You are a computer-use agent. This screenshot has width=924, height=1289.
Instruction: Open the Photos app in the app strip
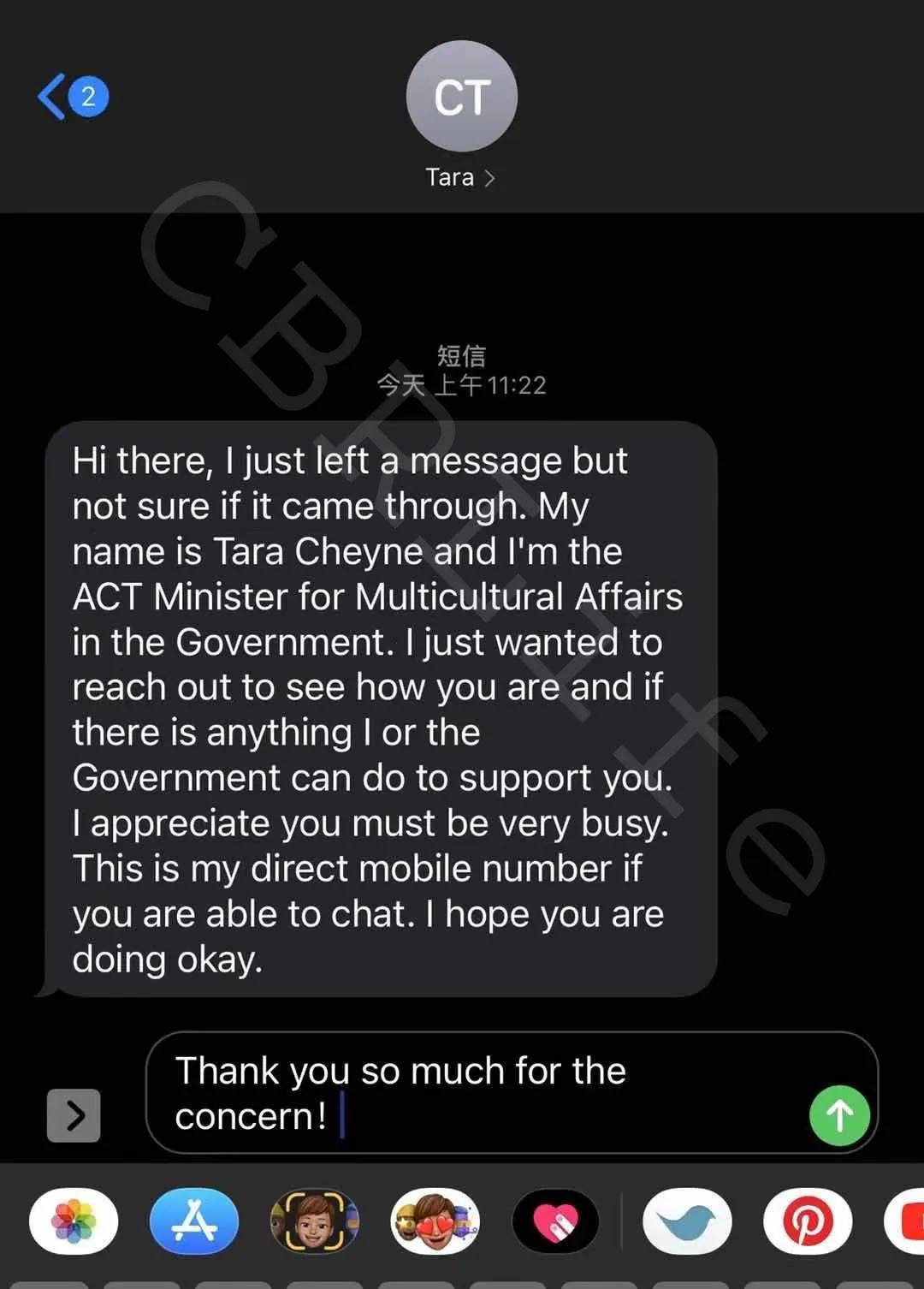click(x=74, y=1221)
